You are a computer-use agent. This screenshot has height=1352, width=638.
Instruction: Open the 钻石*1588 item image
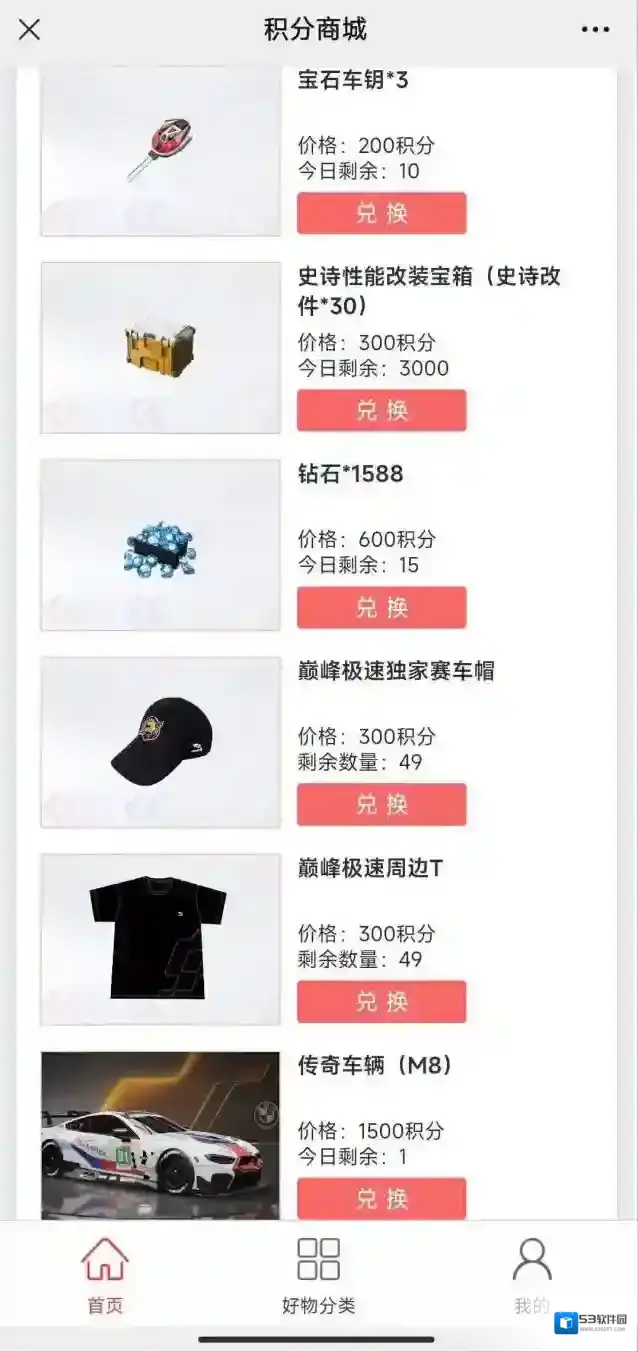(160, 545)
